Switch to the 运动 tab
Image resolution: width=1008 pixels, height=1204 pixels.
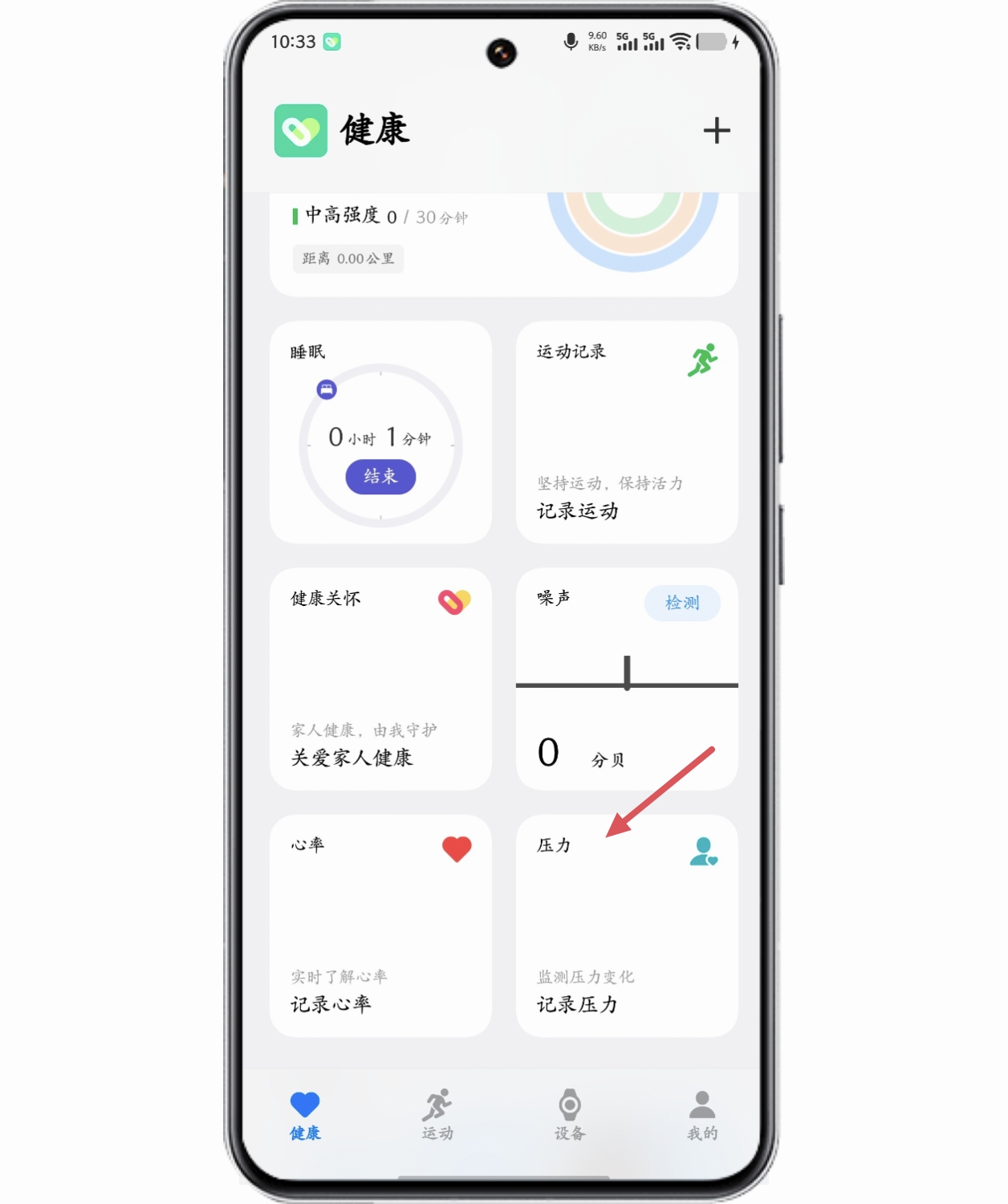(x=437, y=1114)
